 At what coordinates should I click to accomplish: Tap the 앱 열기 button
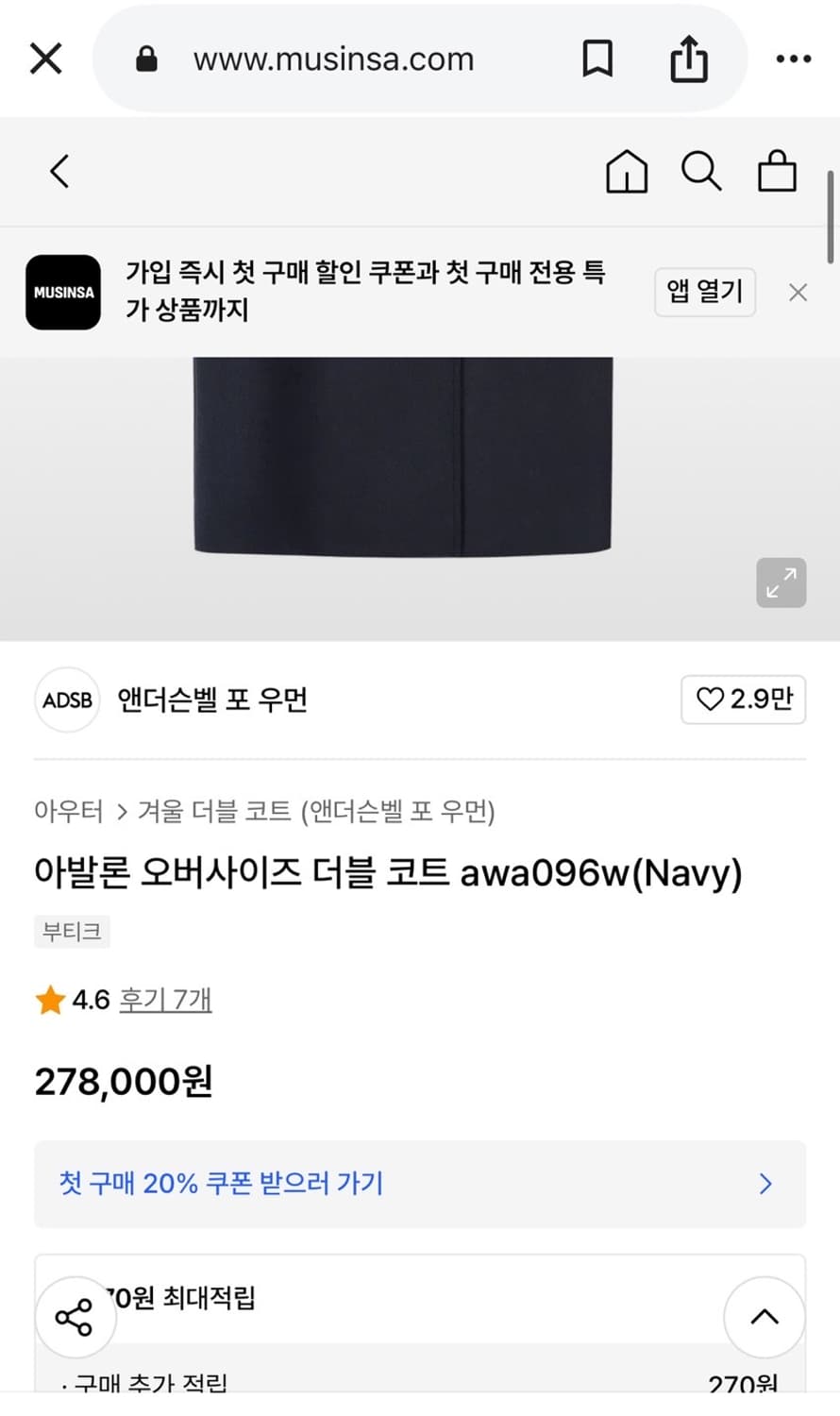click(x=705, y=293)
